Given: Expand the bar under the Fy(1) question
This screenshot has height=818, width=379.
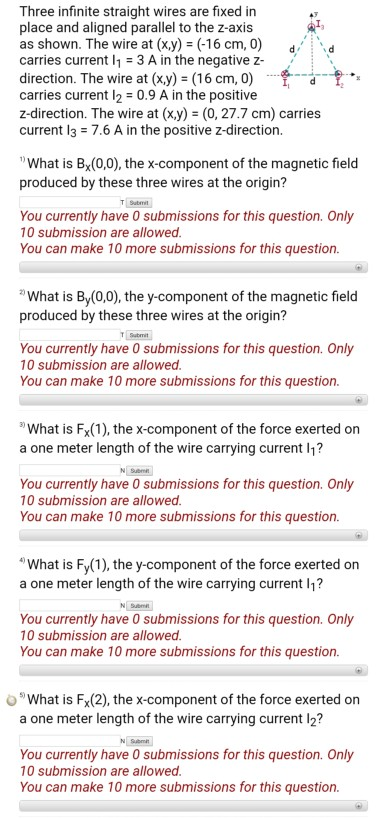Looking at the screenshot, I should 193,670.
